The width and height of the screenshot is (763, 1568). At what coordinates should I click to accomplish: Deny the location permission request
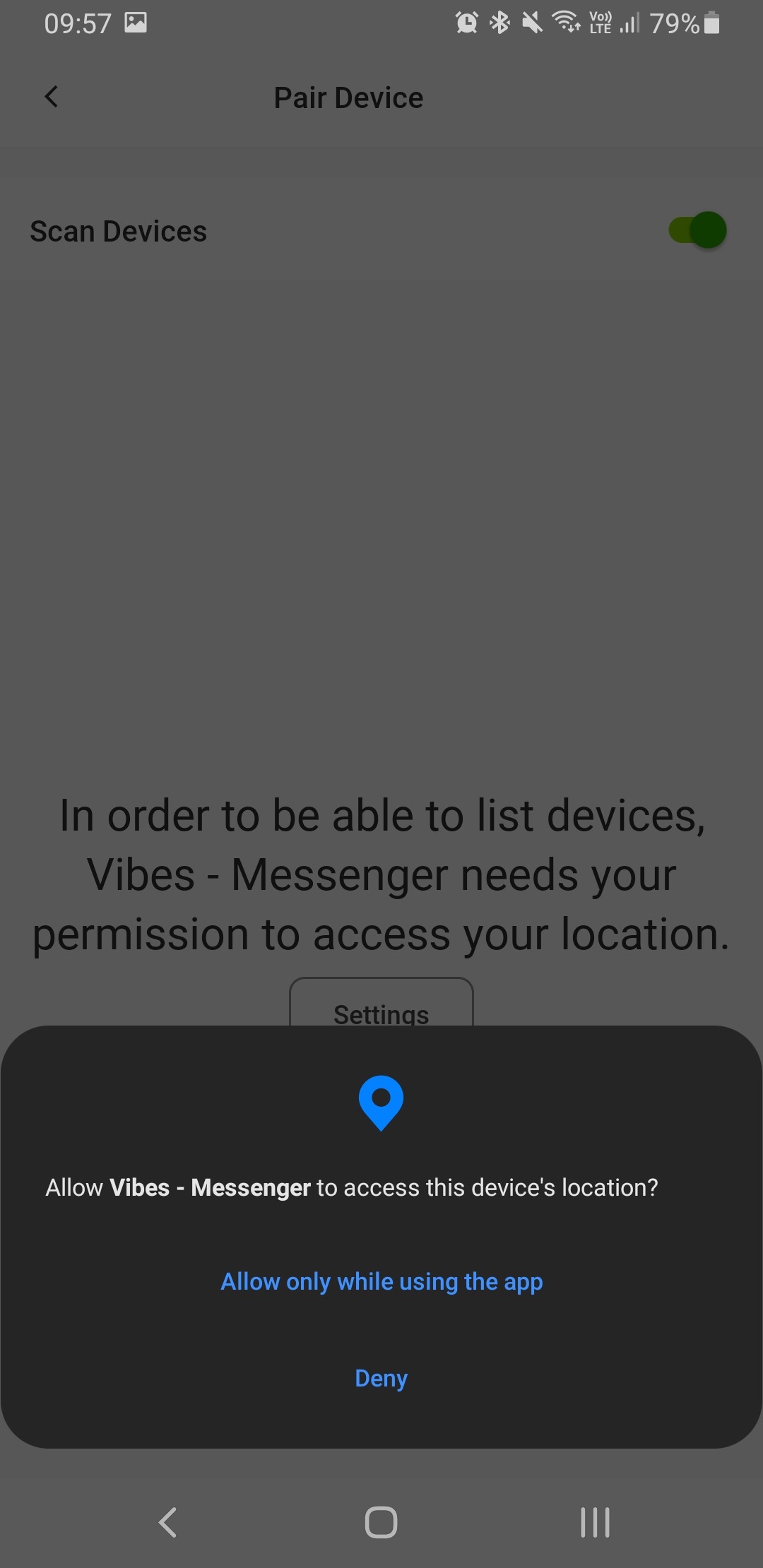[381, 1378]
